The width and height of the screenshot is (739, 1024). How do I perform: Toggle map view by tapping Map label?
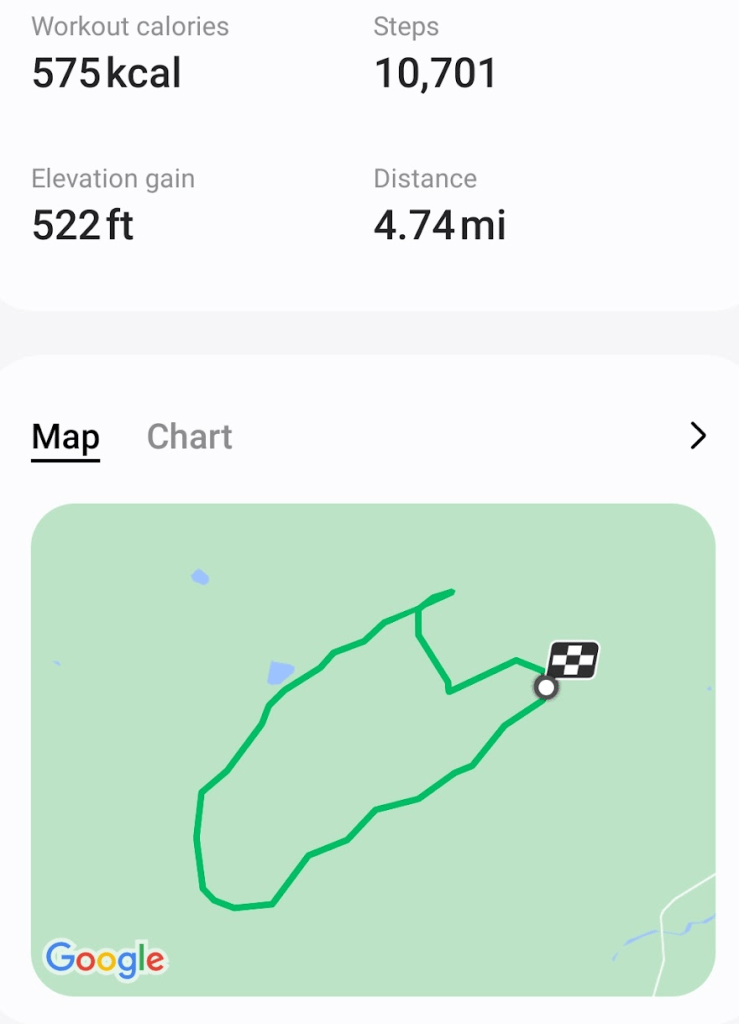click(x=65, y=436)
